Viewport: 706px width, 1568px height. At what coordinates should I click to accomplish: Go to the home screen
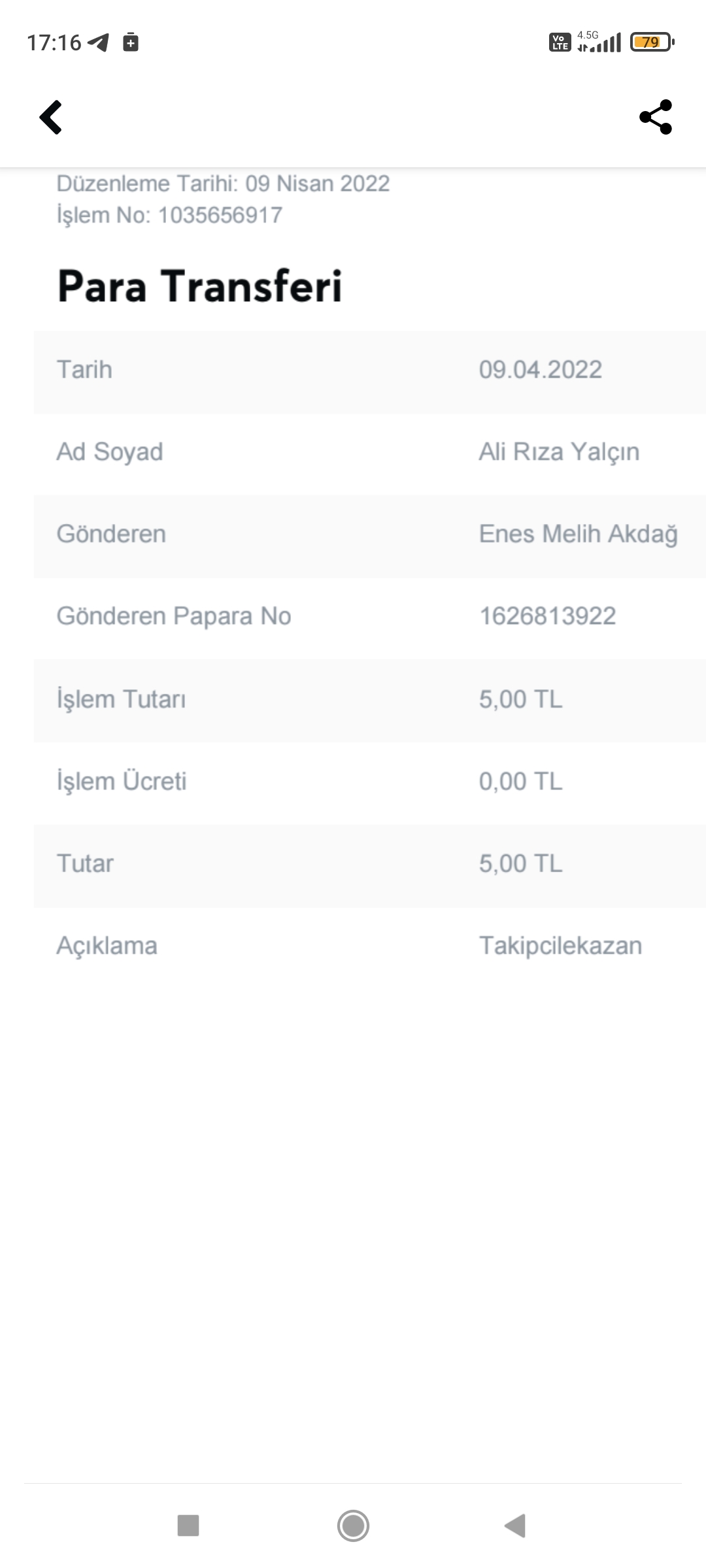point(353,1526)
